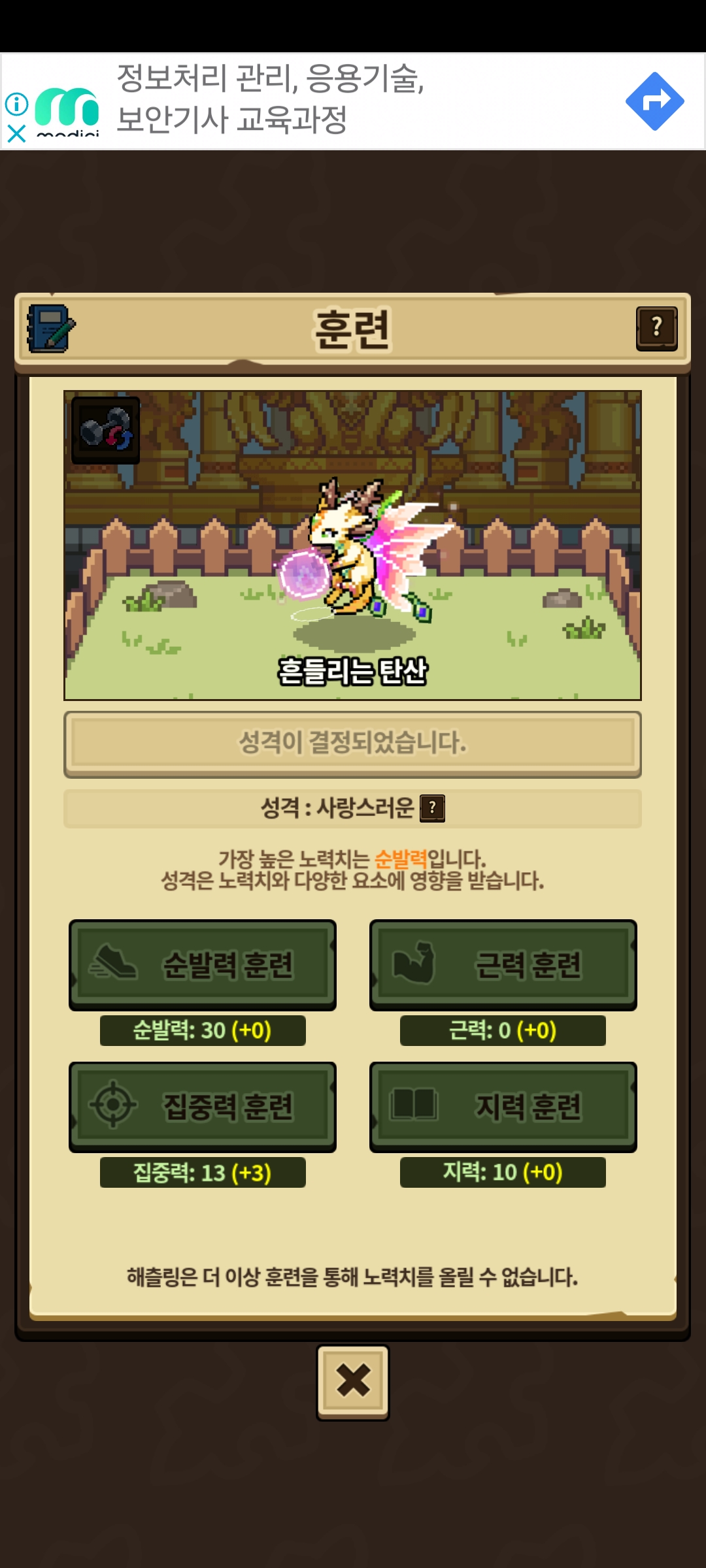Open the training notebook icon
This screenshot has height=1568, width=706.
pos(51,329)
